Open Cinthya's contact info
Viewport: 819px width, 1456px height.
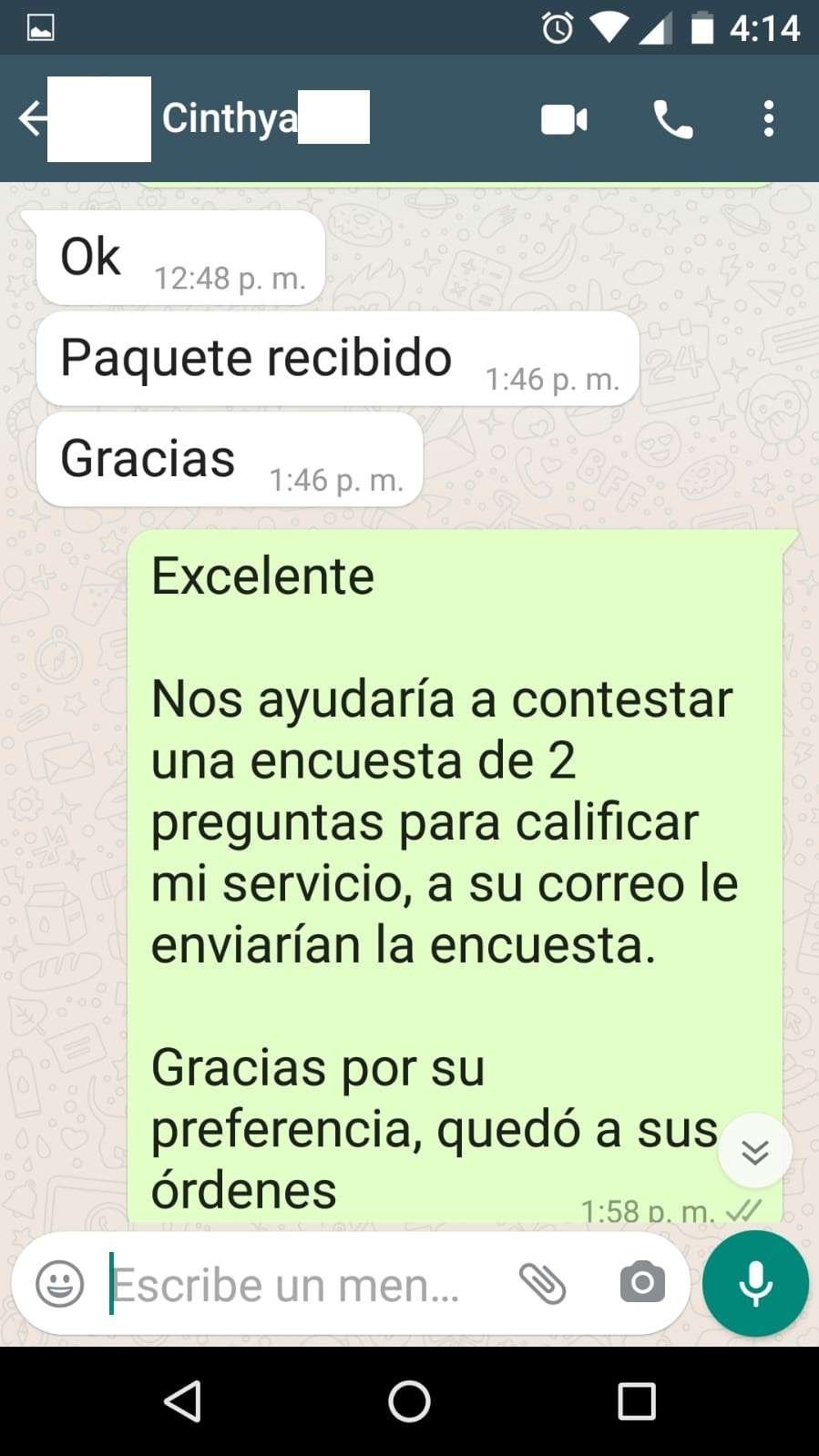click(264, 119)
